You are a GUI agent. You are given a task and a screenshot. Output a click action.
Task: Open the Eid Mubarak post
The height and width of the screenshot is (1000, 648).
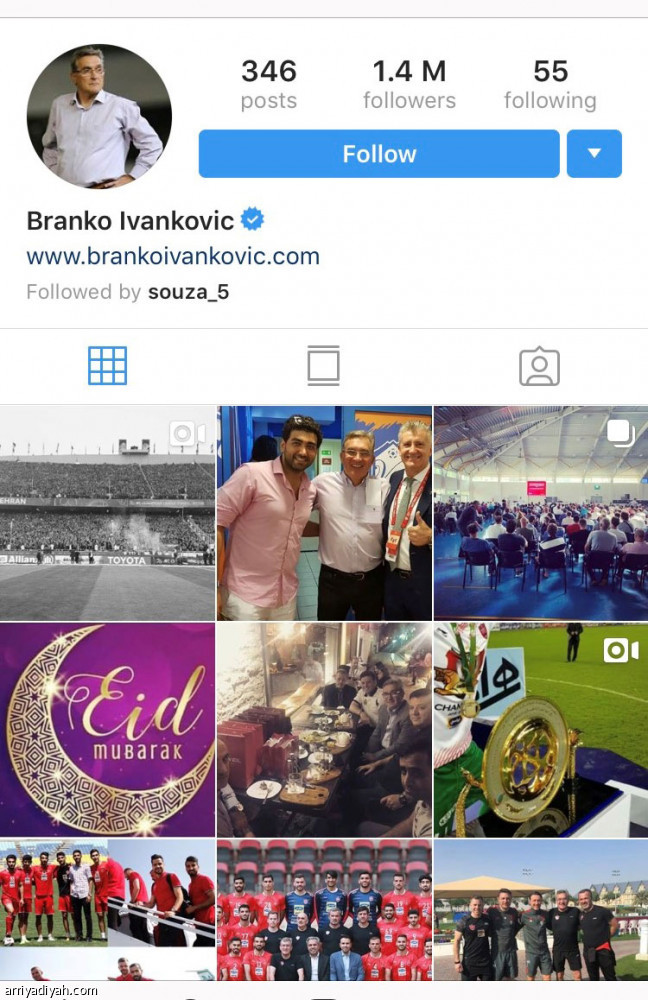107,730
